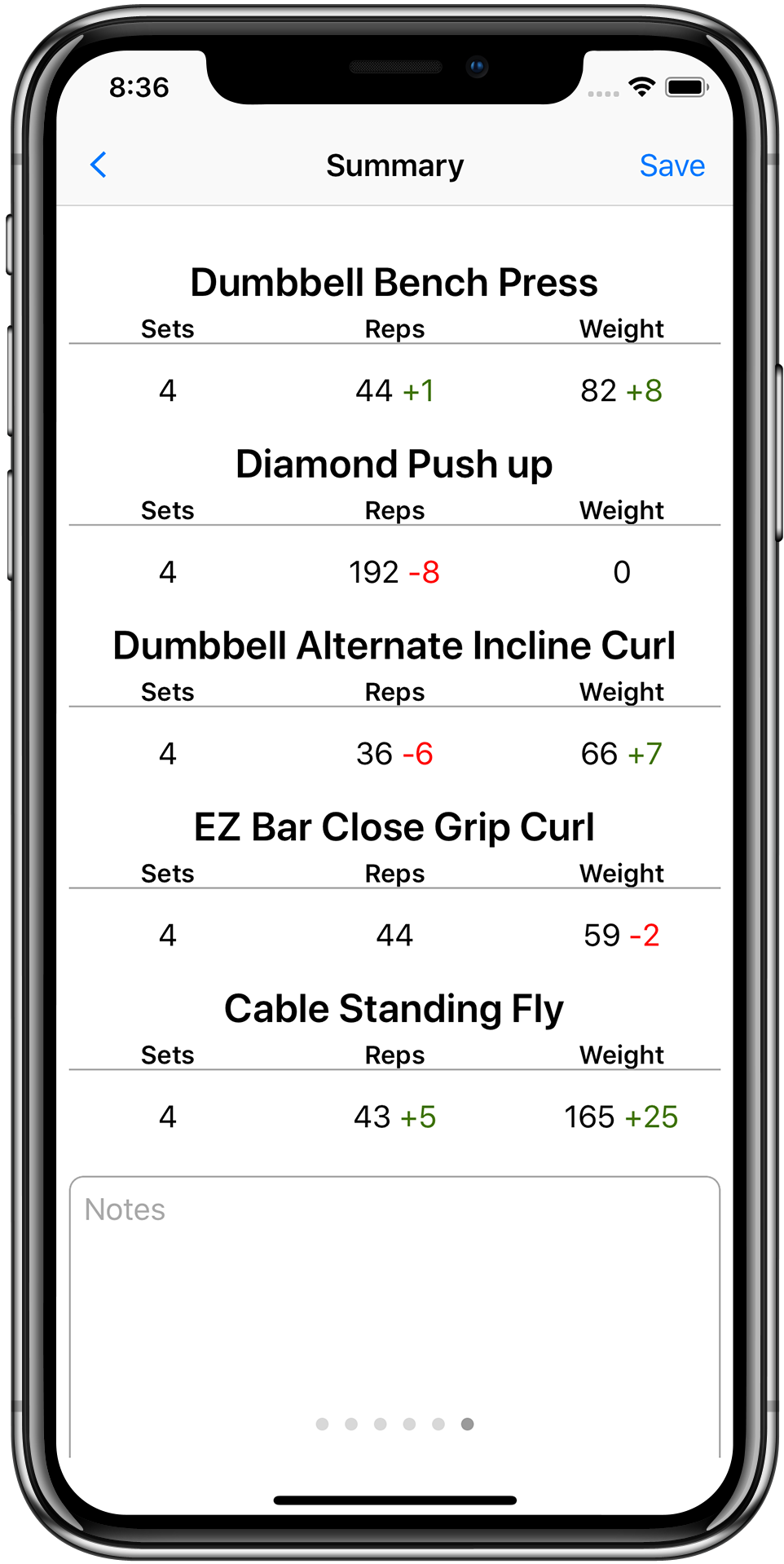Save the workout summary
This screenshot has width=784, height=1564.
pos(672,165)
